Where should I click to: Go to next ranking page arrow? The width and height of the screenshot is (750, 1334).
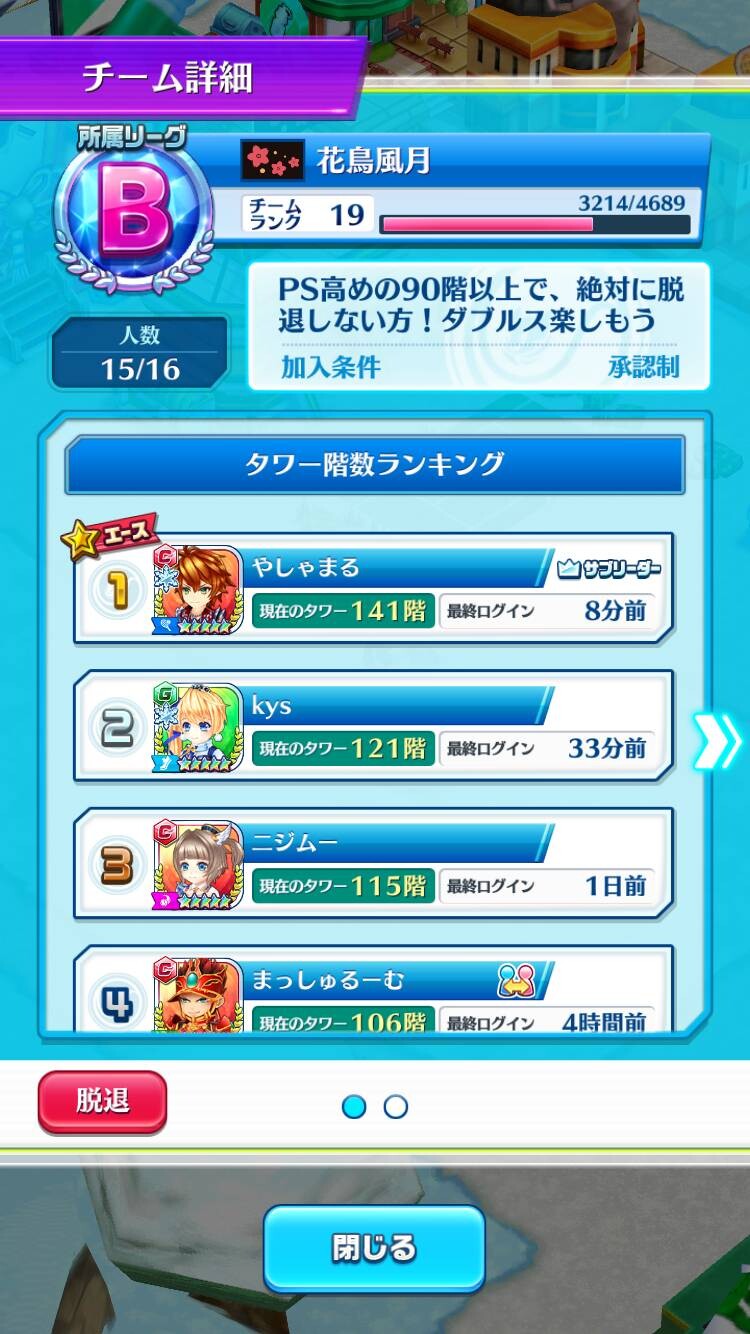(x=717, y=742)
